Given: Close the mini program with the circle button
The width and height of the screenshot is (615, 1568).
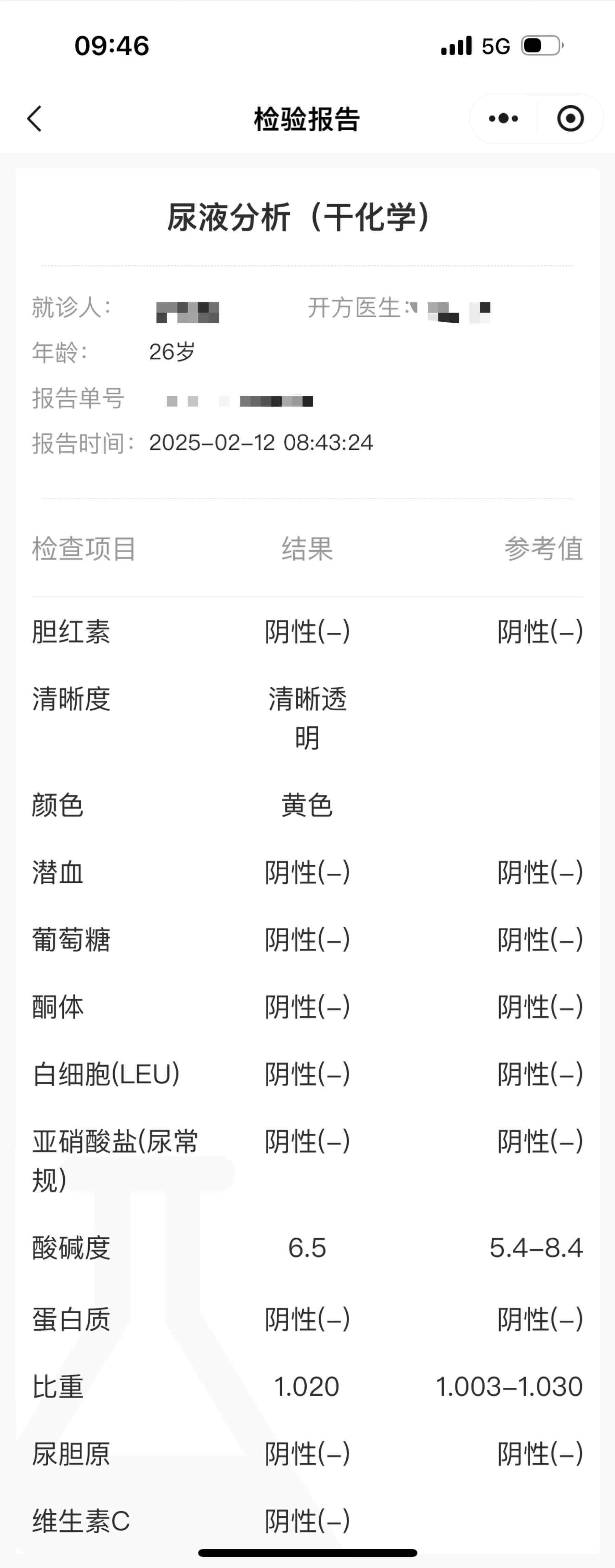Looking at the screenshot, I should pyautogui.click(x=570, y=119).
